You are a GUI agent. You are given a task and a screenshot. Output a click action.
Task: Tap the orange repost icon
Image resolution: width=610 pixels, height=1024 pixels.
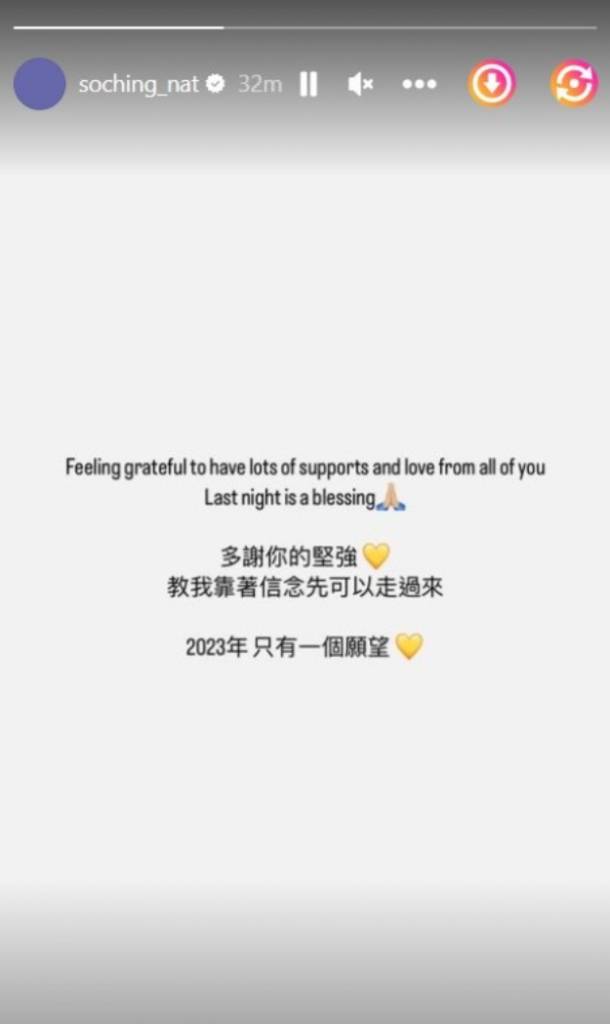(x=574, y=84)
